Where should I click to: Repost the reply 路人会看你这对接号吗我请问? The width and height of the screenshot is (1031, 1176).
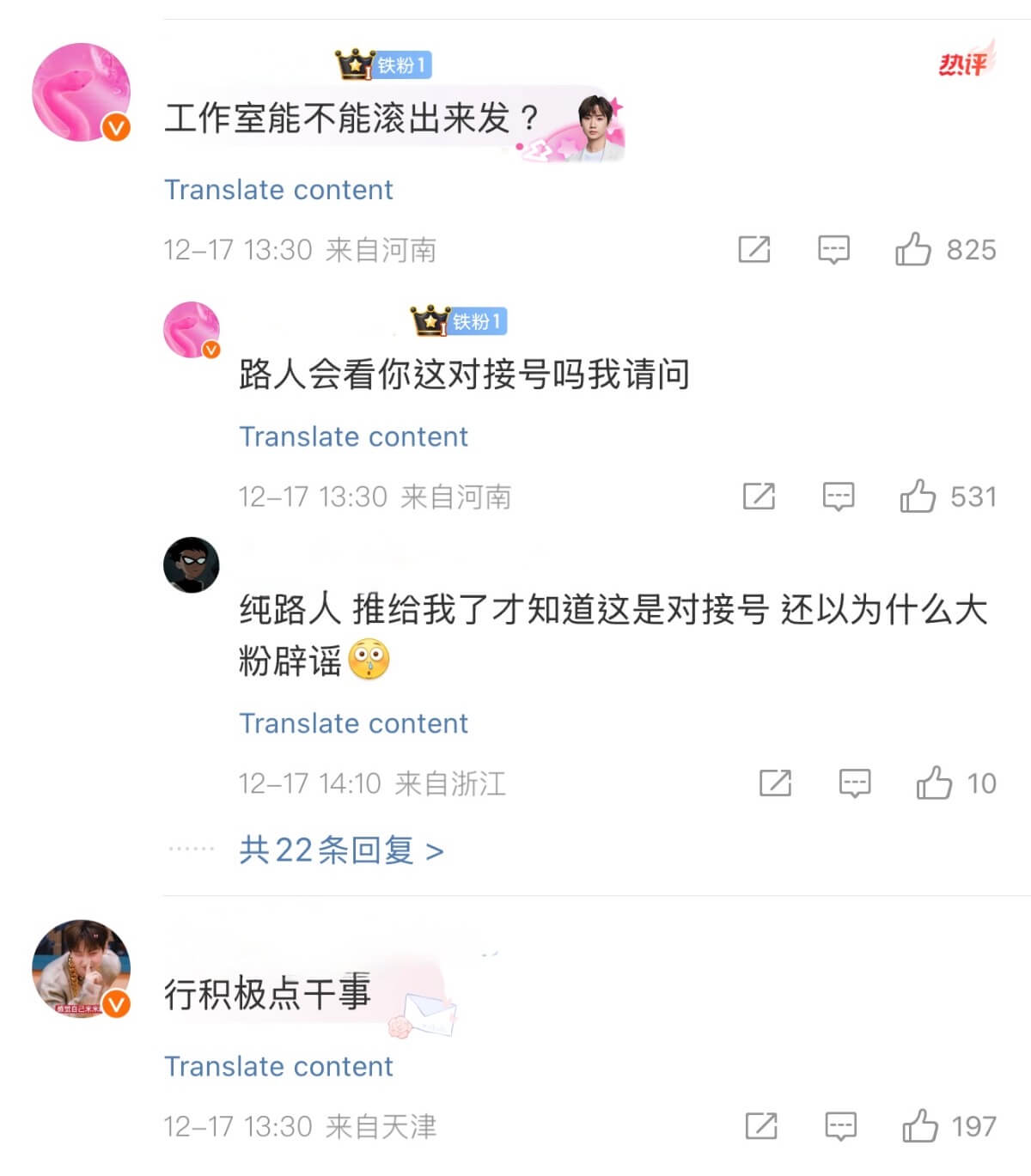(759, 497)
